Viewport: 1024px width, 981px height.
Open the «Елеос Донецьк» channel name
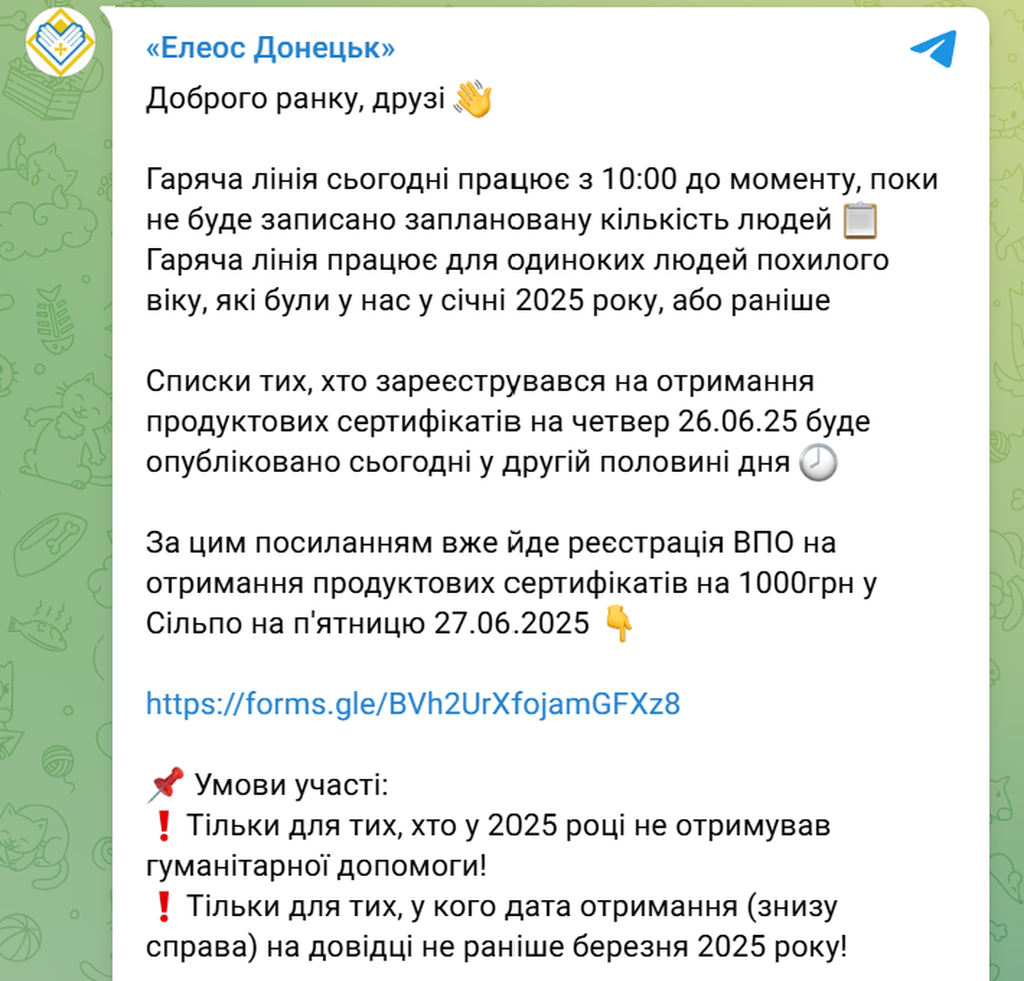tap(270, 48)
